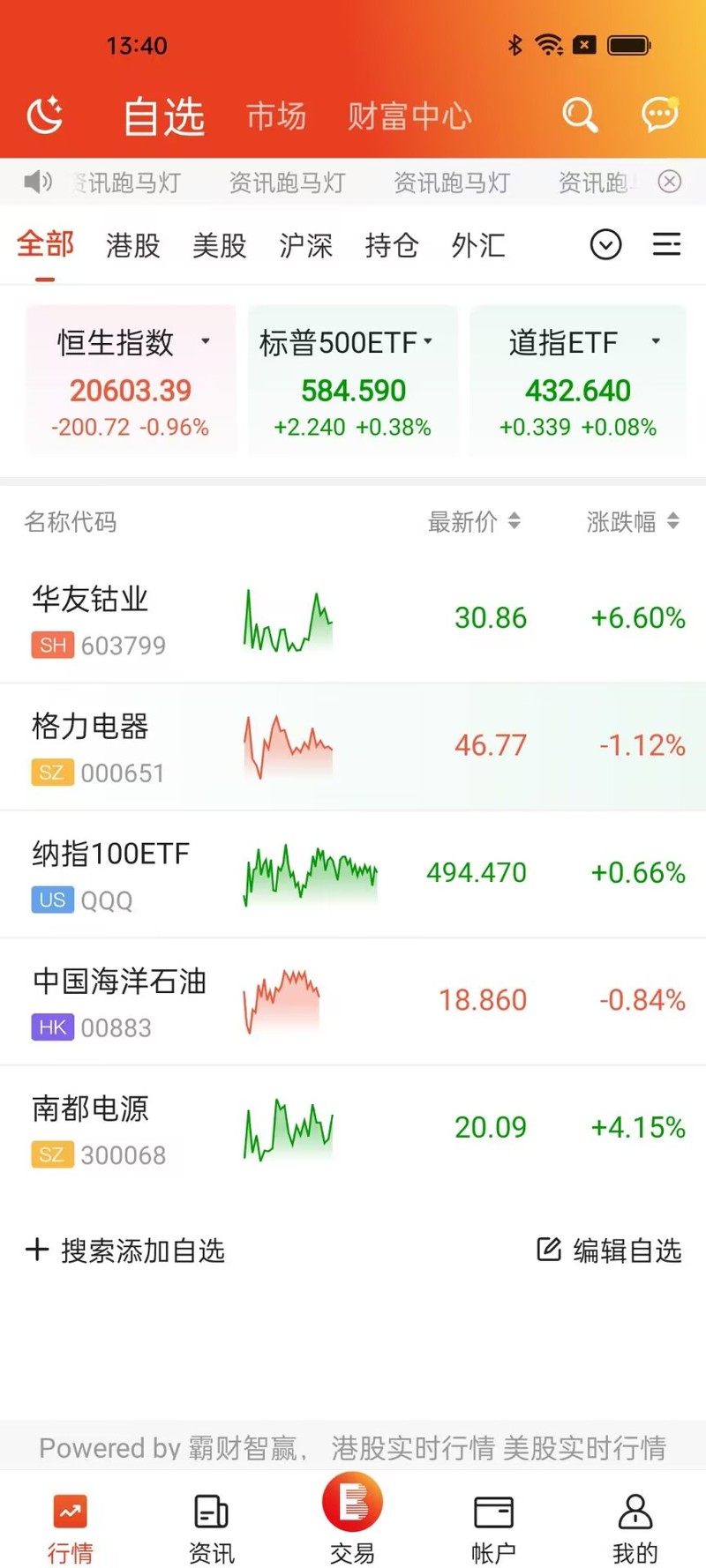The width and height of the screenshot is (706, 1568).
Task: Open the search magnifier icon
Action: coord(580,115)
